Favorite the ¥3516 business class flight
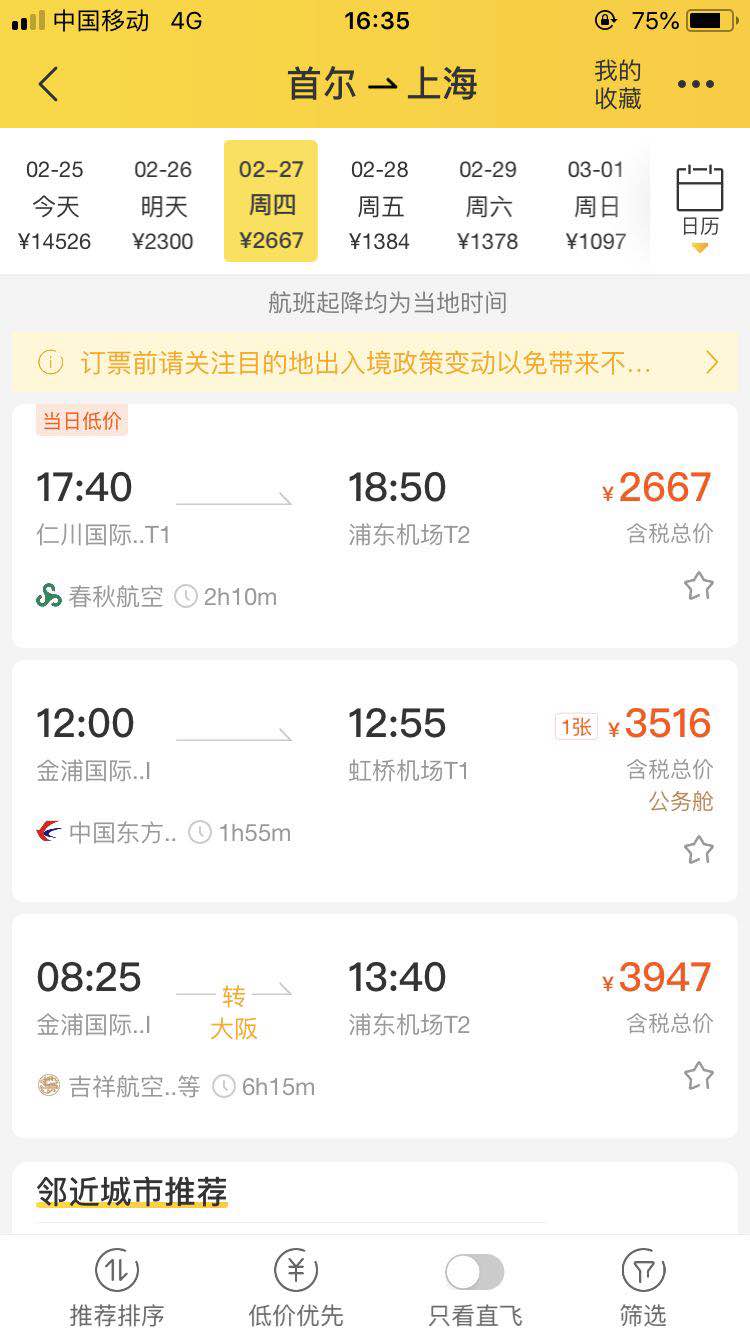Screen dimensions: 750x1334 698,850
